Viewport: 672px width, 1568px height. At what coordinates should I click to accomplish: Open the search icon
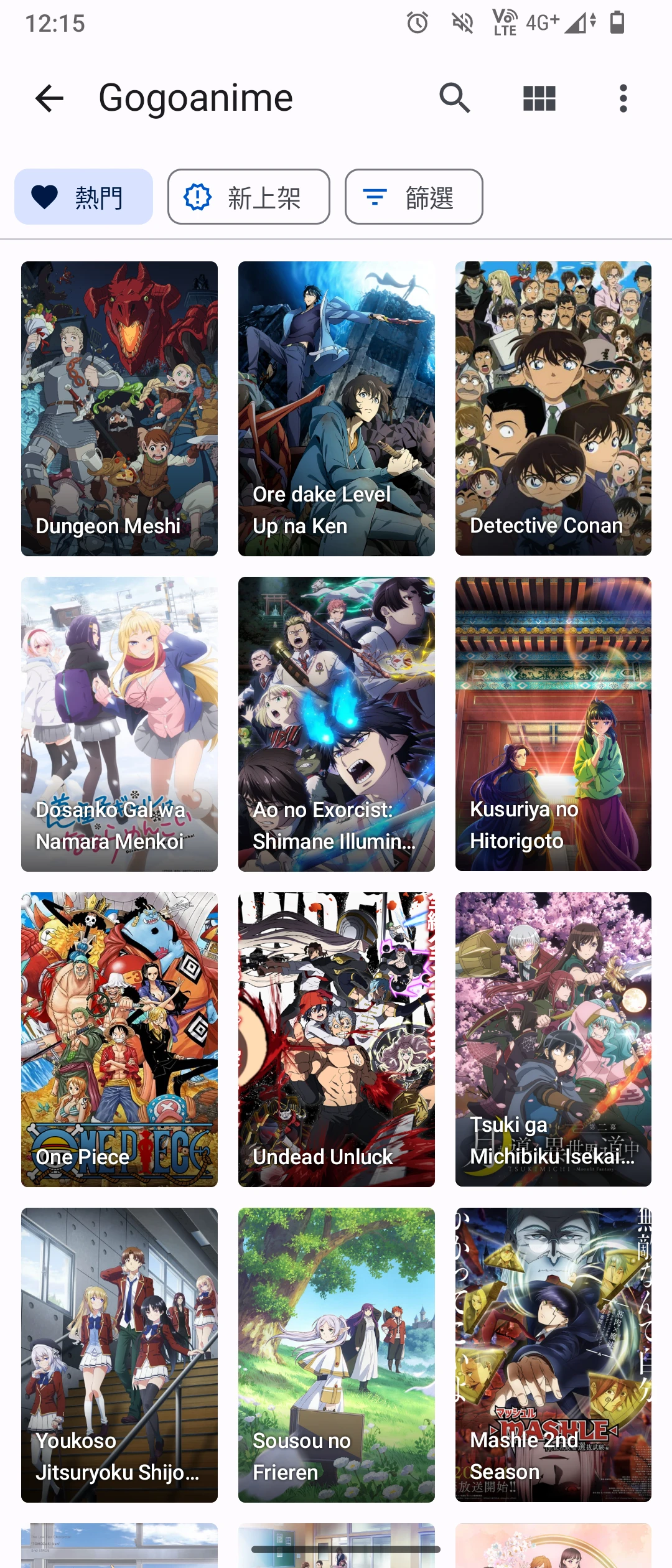455,98
